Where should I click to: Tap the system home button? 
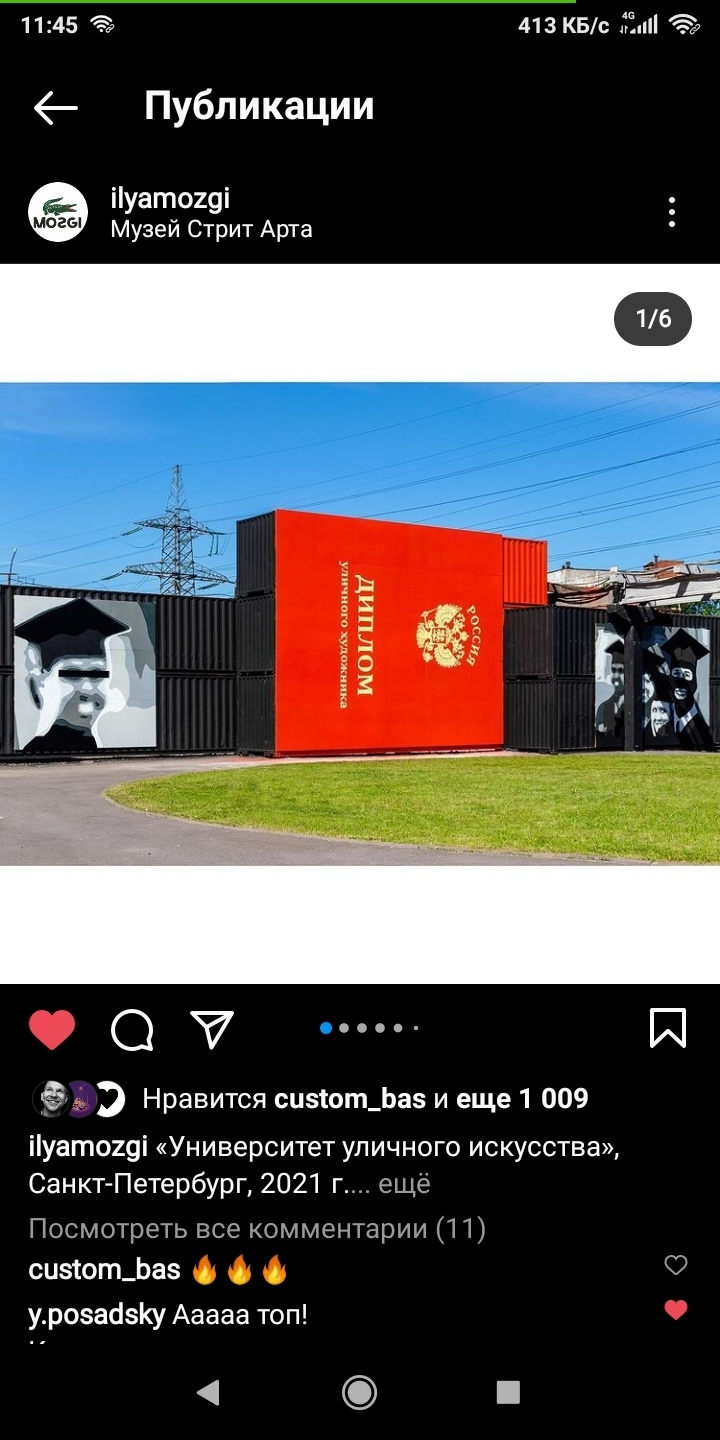point(359,1392)
